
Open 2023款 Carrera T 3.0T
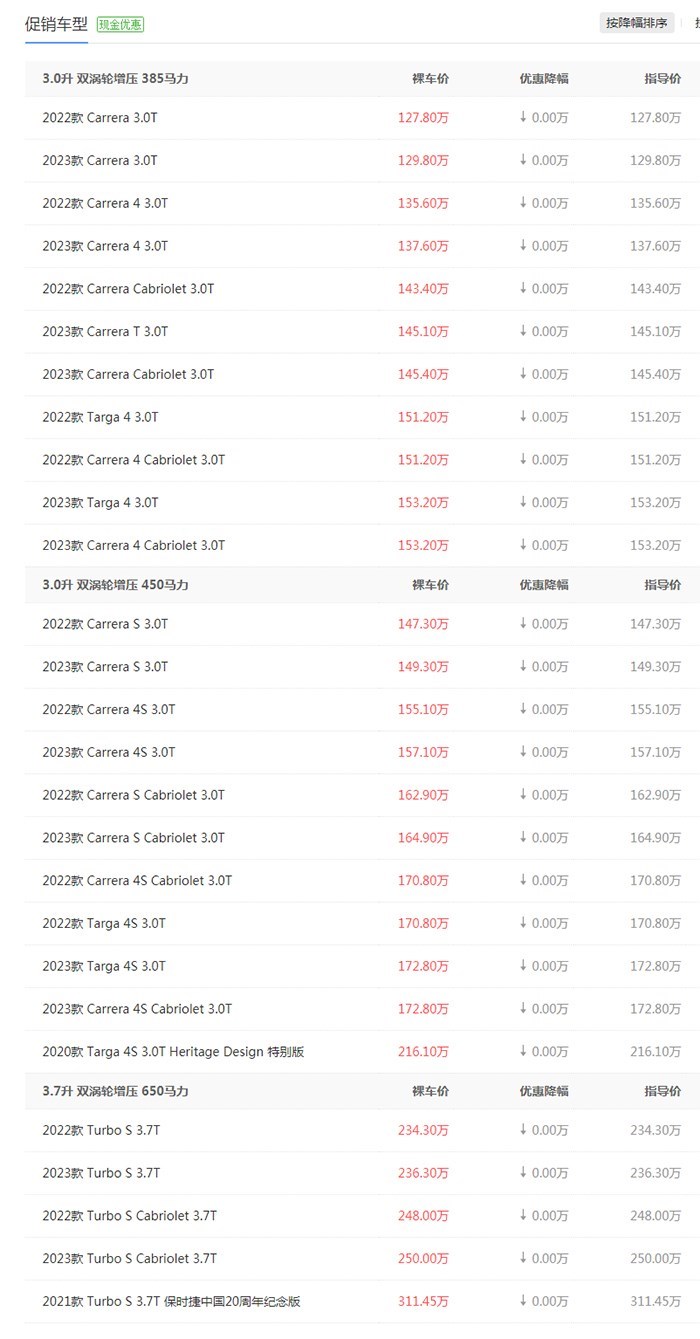[x=105, y=331]
